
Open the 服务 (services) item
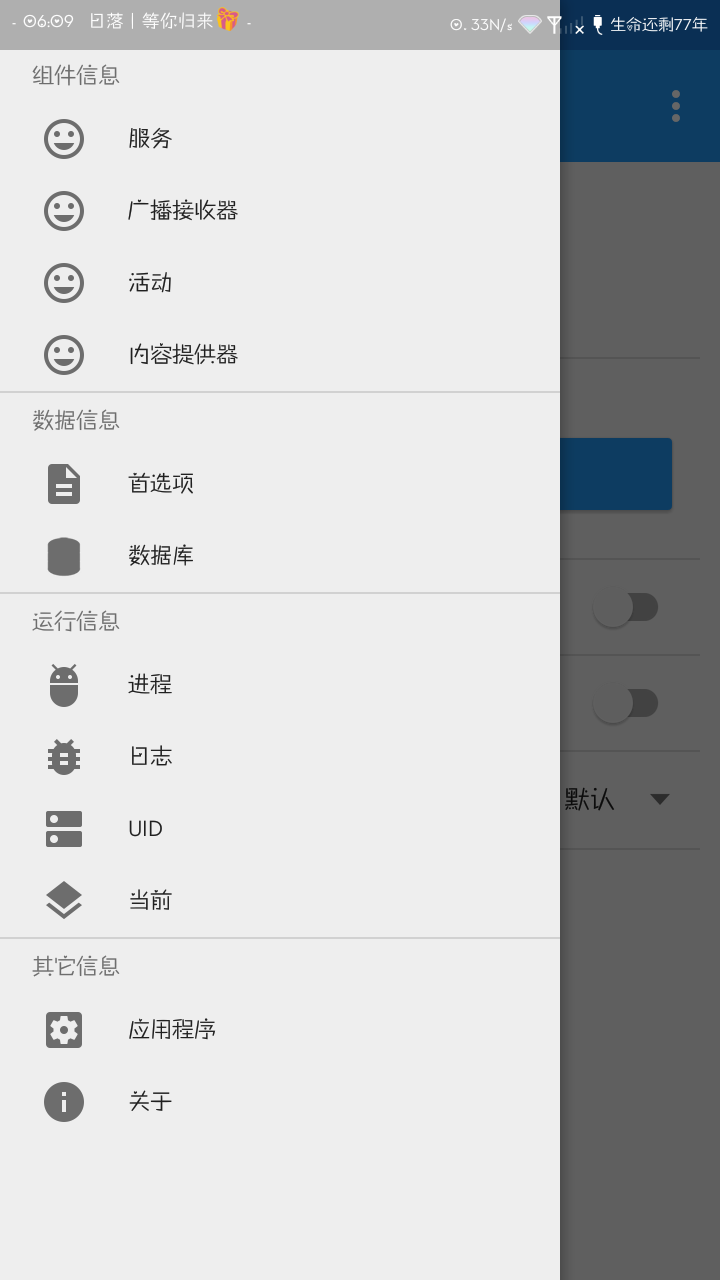click(280, 138)
